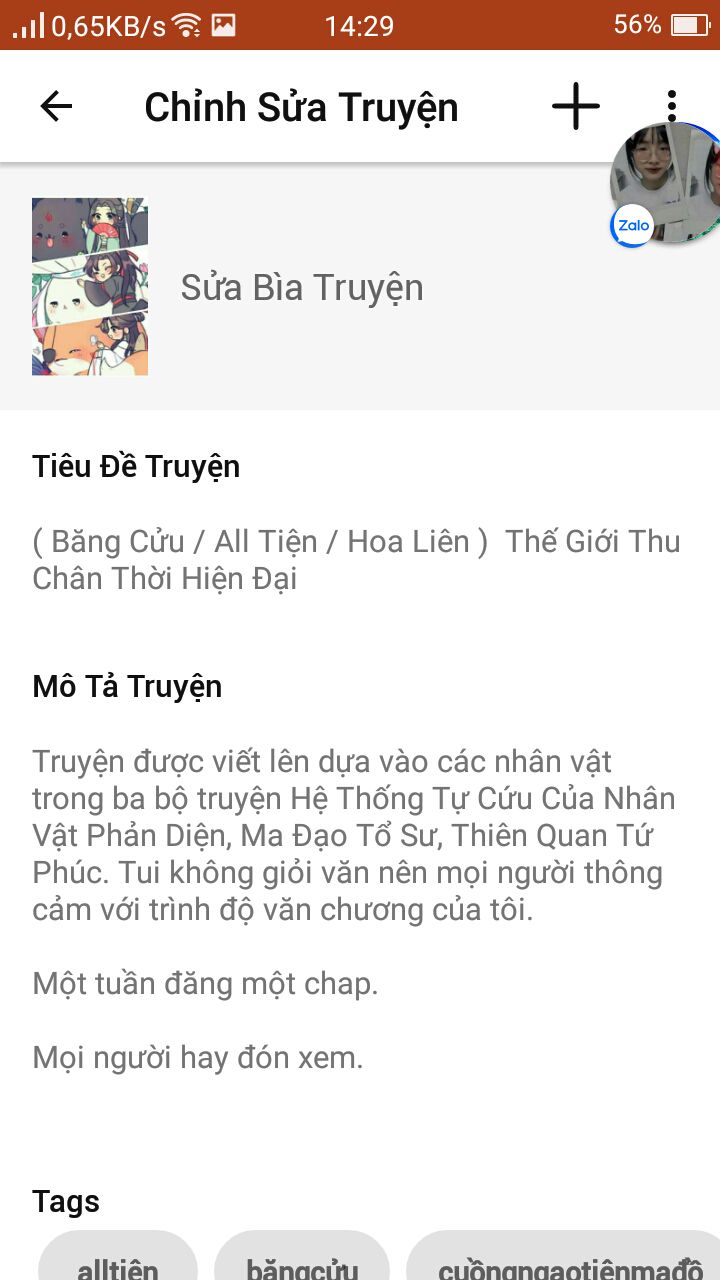Viewport: 720px width, 1280px height.
Task: Open the three-dot overflow menu
Action: click(671, 106)
